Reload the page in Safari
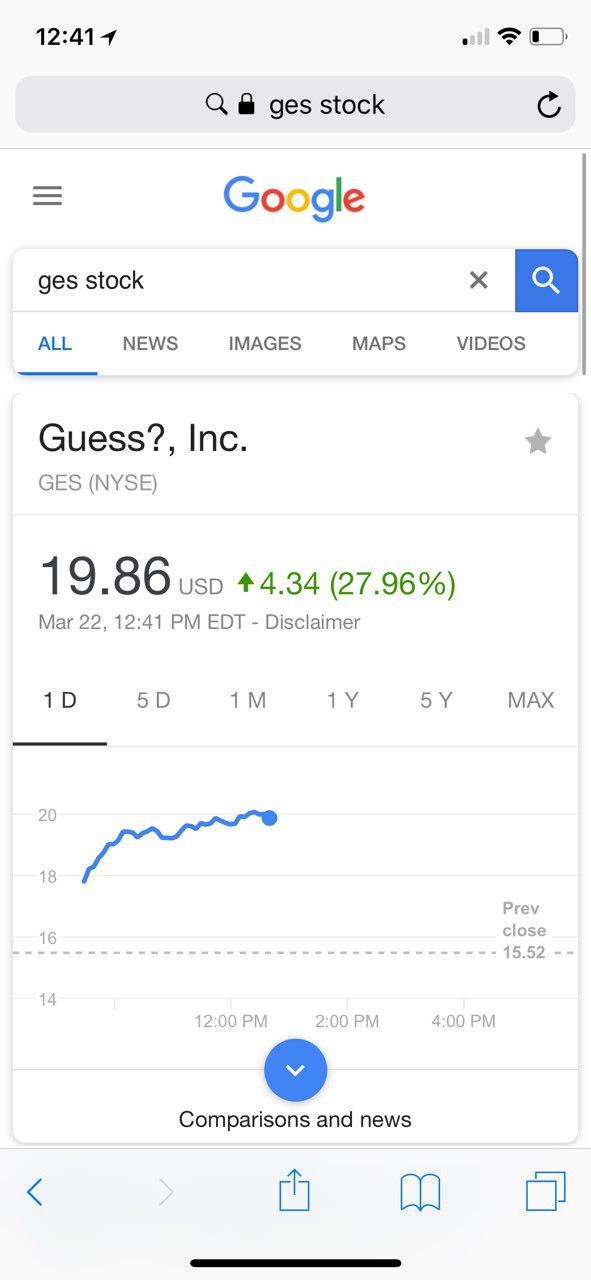Viewport: 591px width, 1280px height. [548, 104]
